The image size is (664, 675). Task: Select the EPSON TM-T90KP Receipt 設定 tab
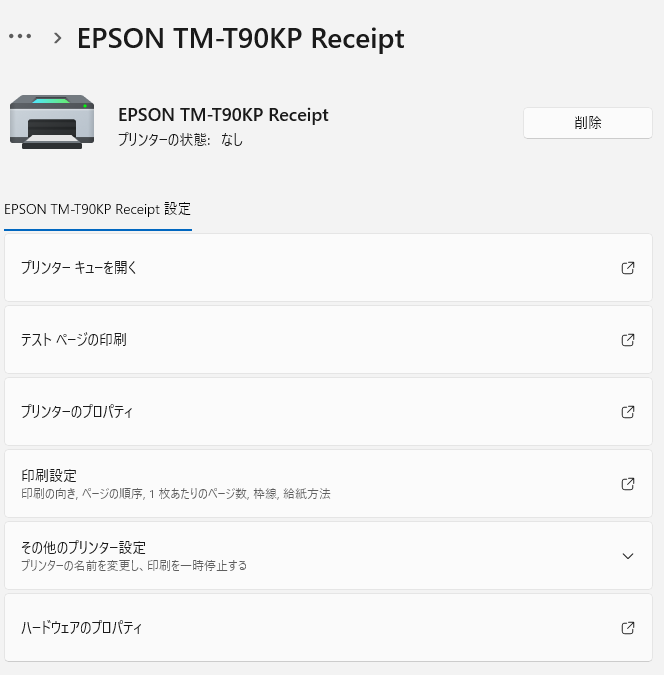[97, 210]
